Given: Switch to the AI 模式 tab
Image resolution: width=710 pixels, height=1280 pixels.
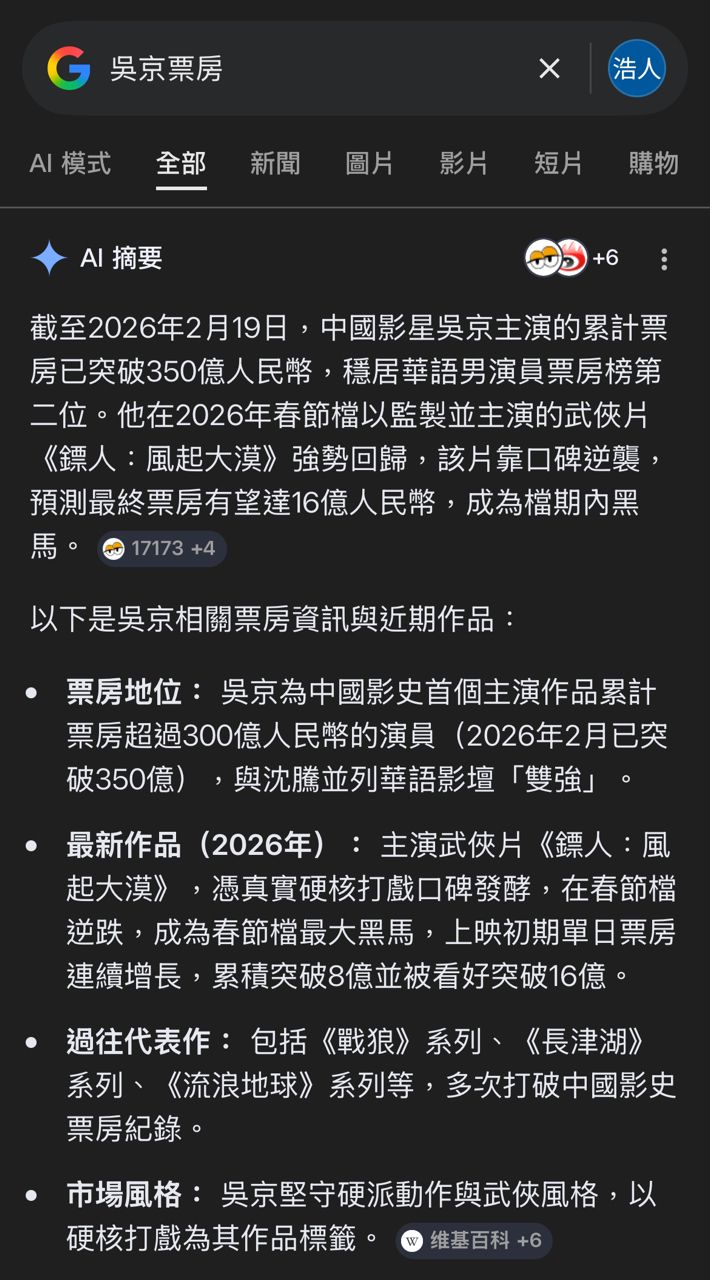Looking at the screenshot, I should click(70, 164).
